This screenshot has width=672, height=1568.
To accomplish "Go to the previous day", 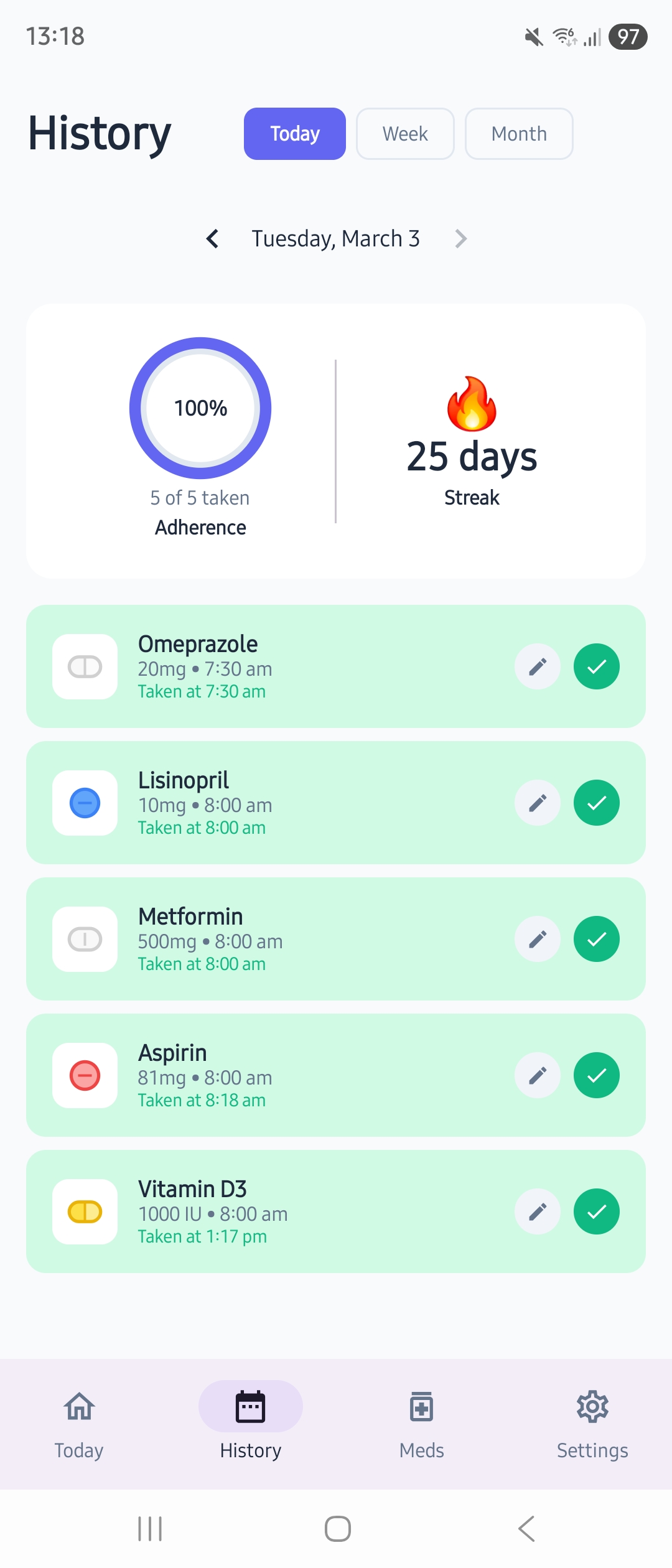I will click(x=212, y=239).
